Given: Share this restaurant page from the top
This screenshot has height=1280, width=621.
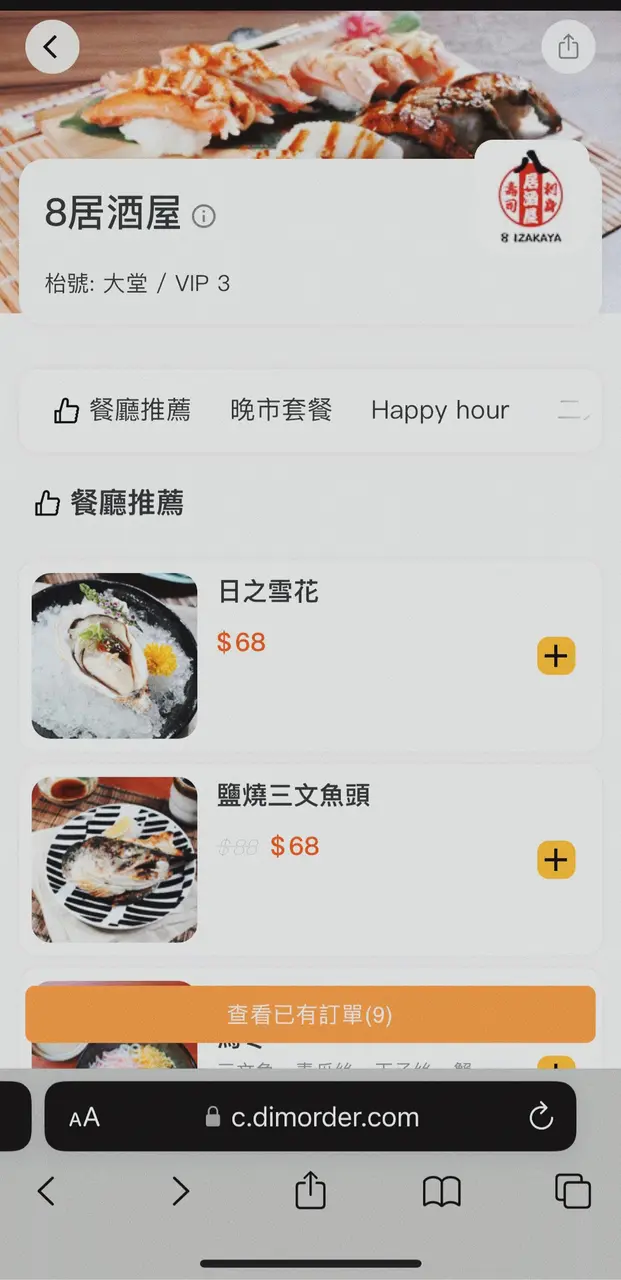Looking at the screenshot, I should tap(568, 46).
